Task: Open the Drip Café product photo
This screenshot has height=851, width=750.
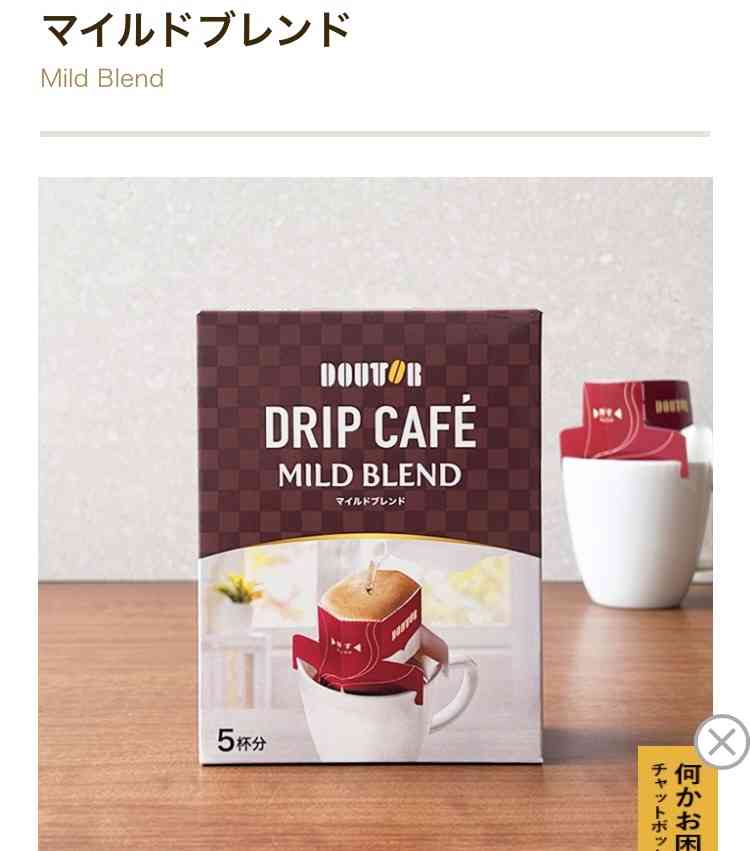Action: click(375, 500)
